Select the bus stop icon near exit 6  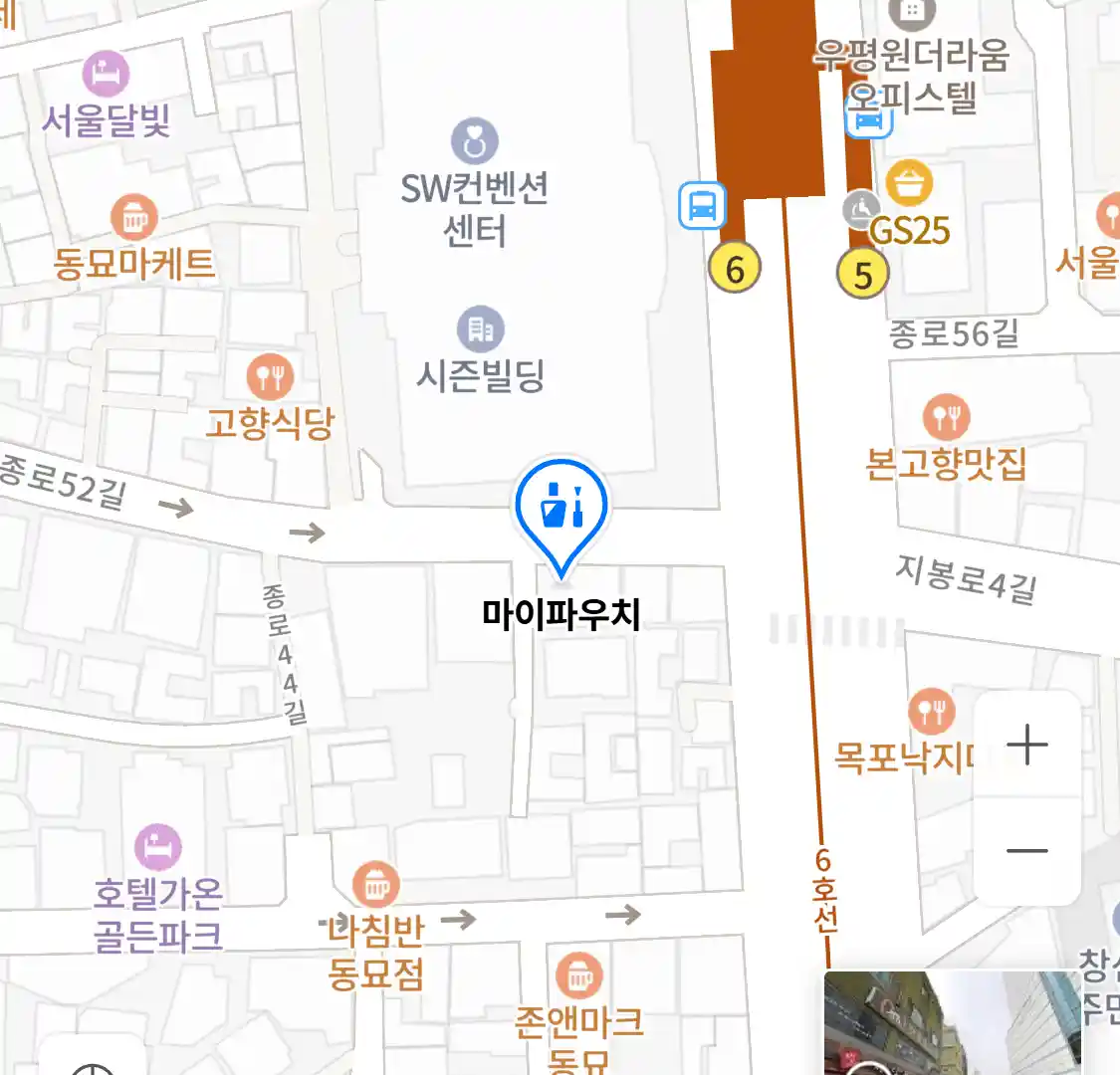point(702,206)
